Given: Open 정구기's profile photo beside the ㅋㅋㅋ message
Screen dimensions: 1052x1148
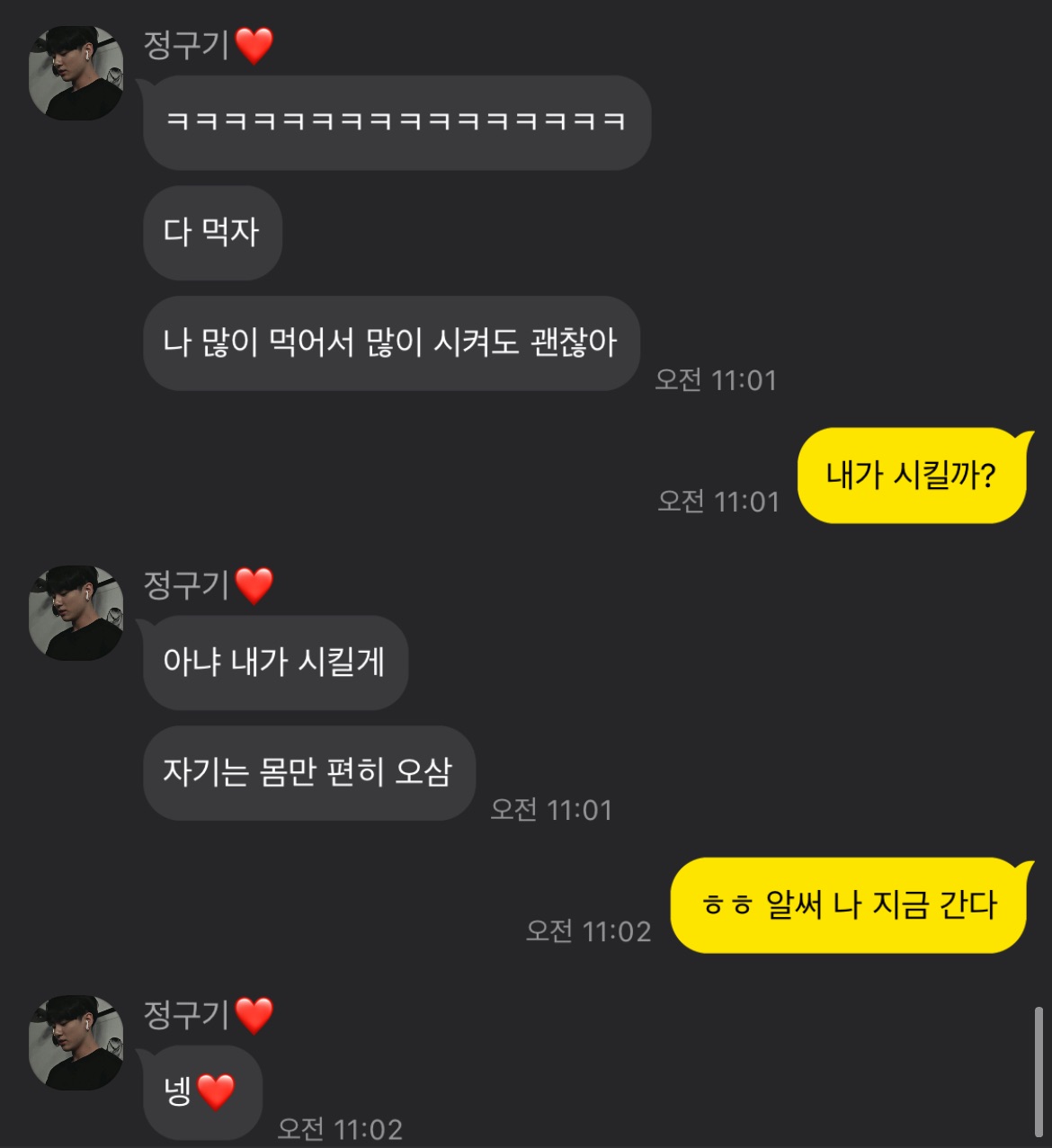Looking at the screenshot, I should [x=76, y=74].
